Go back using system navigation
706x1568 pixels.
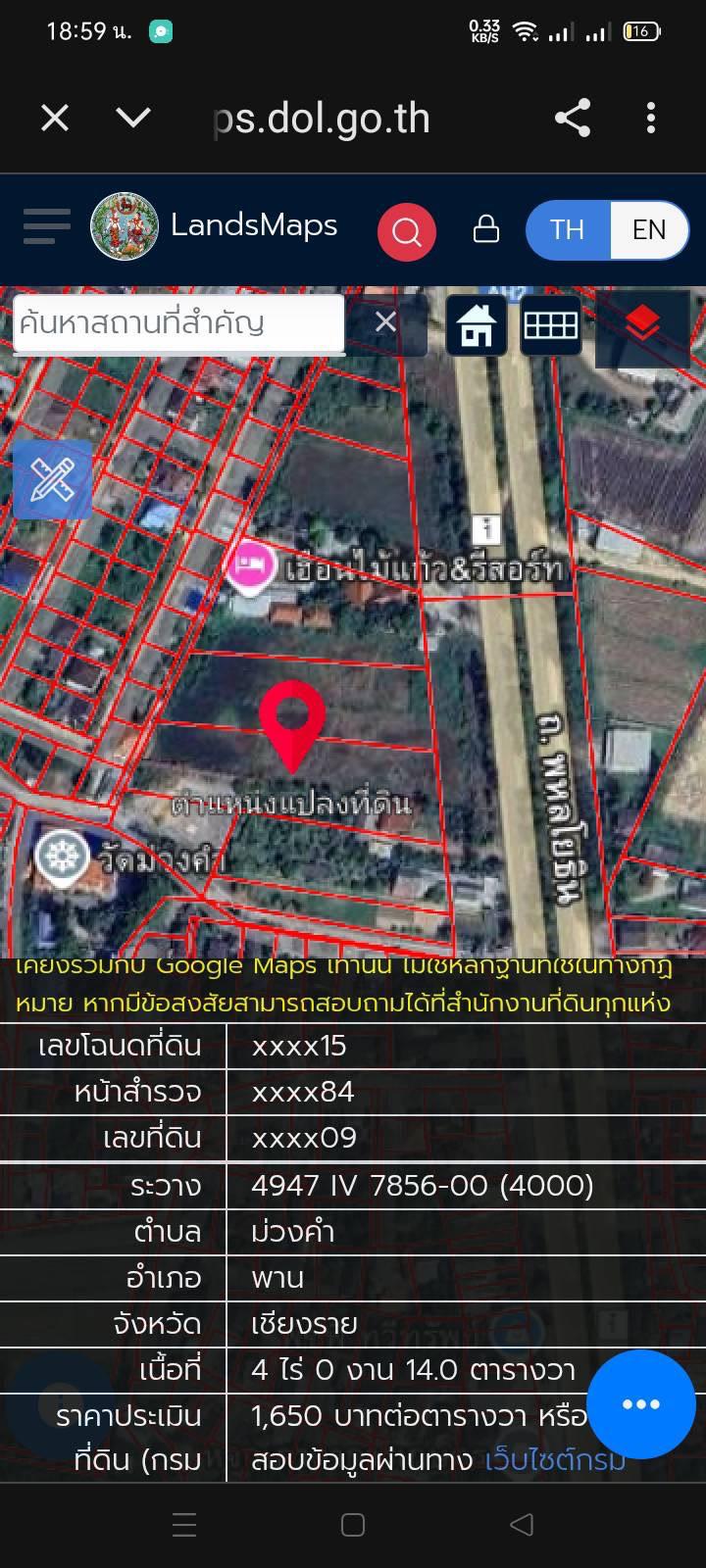point(522,1524)
